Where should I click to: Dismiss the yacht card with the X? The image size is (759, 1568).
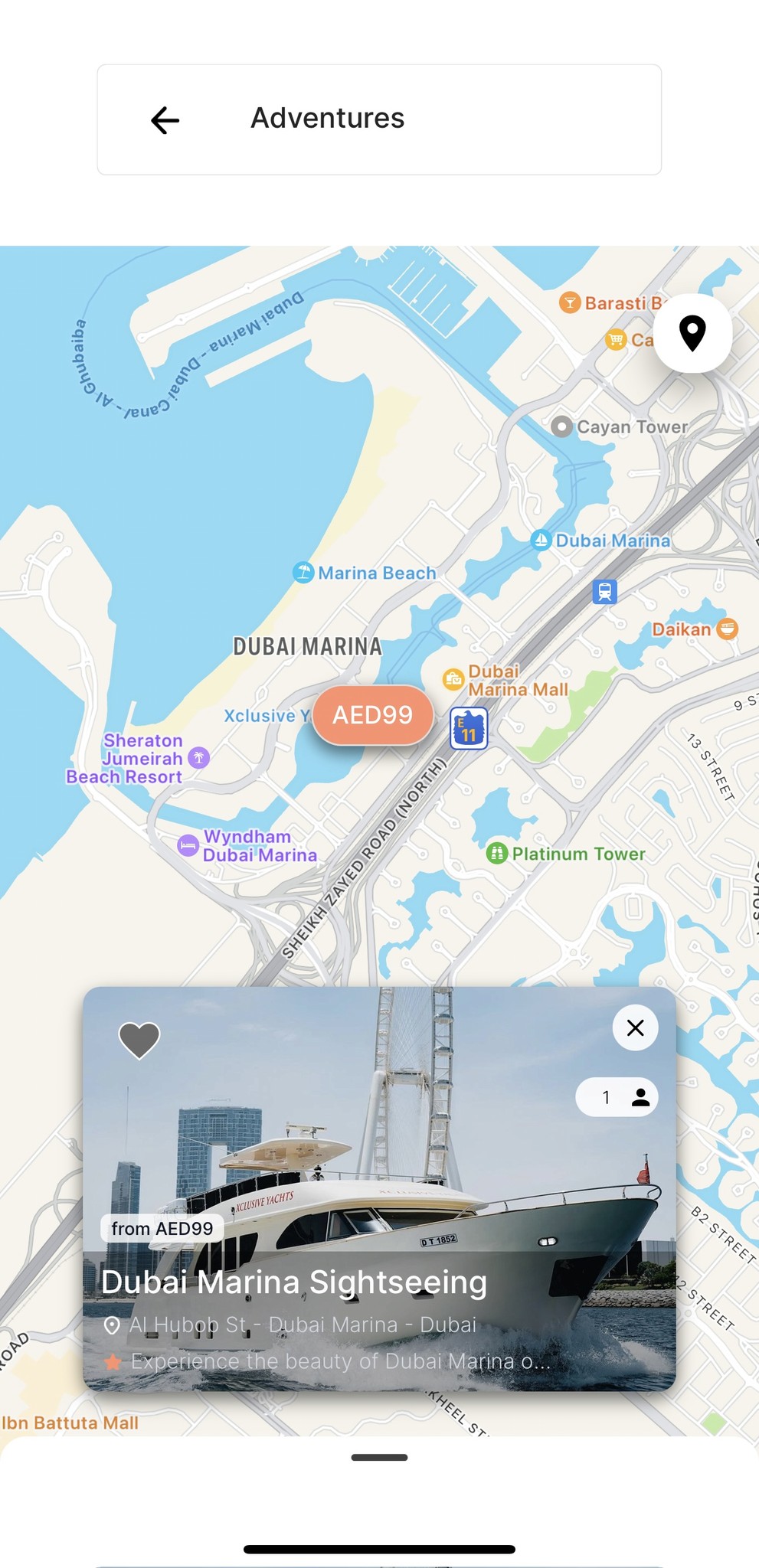[x=634, y=1028]
